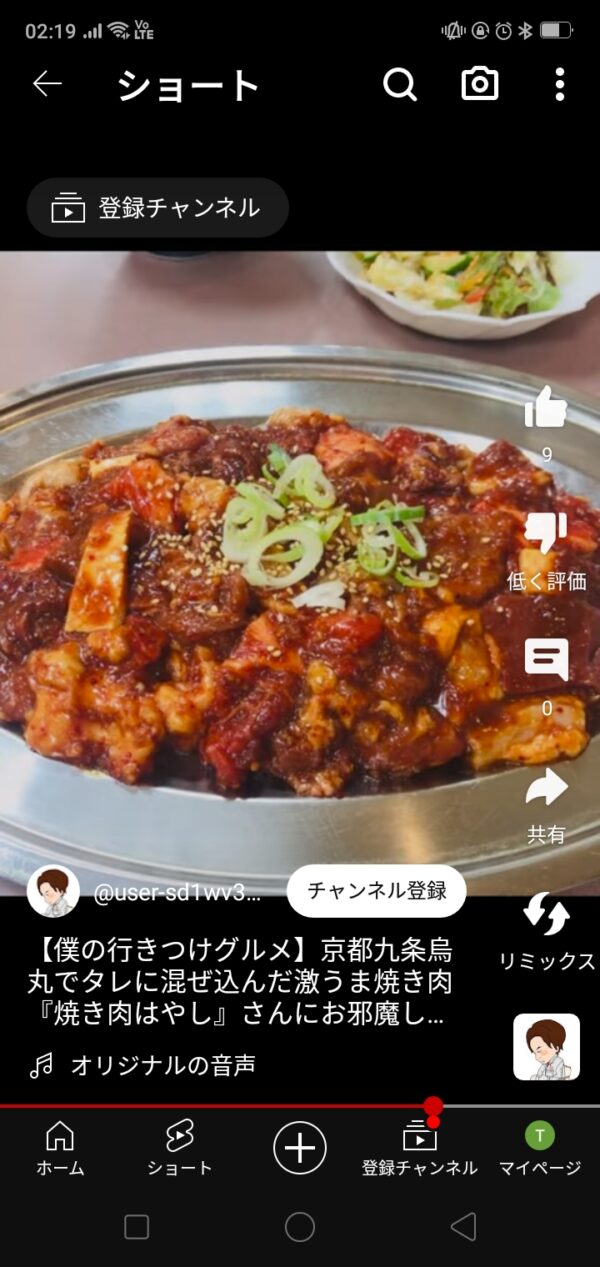This screenshot has width=600, height=1267.
Task: Switch to the ショート tab
Action: click(180, 1147)
